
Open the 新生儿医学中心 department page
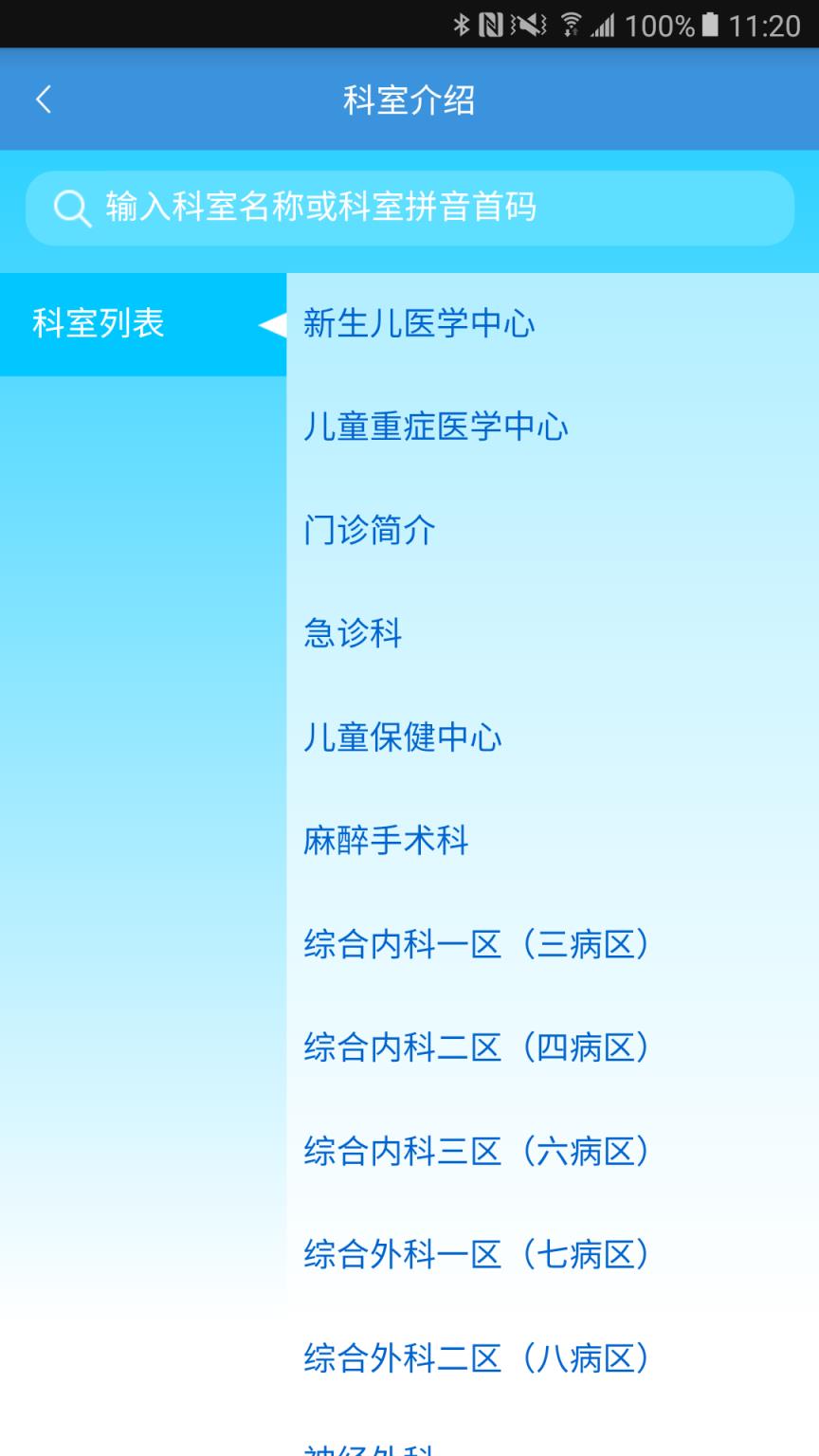point(417,323)
